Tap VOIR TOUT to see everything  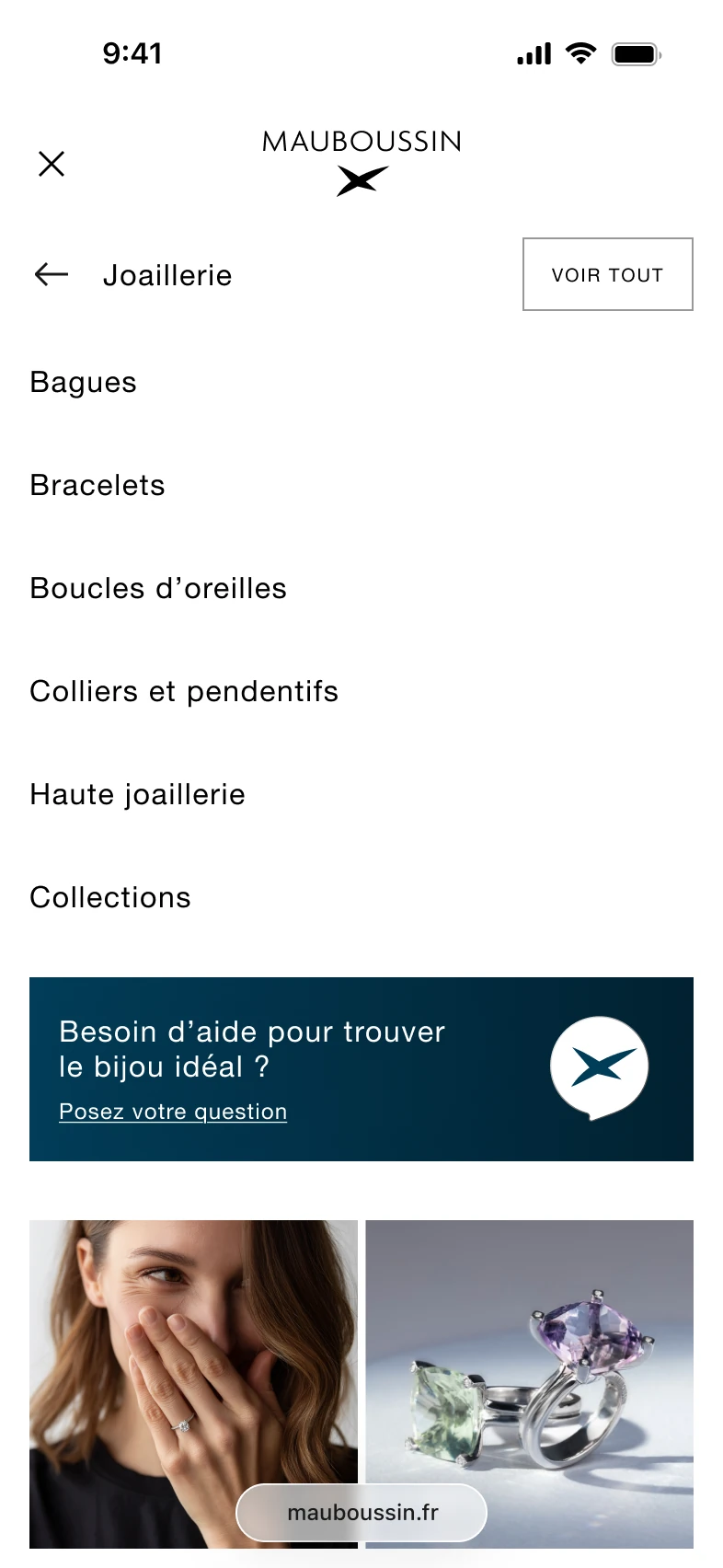[607, 274]
